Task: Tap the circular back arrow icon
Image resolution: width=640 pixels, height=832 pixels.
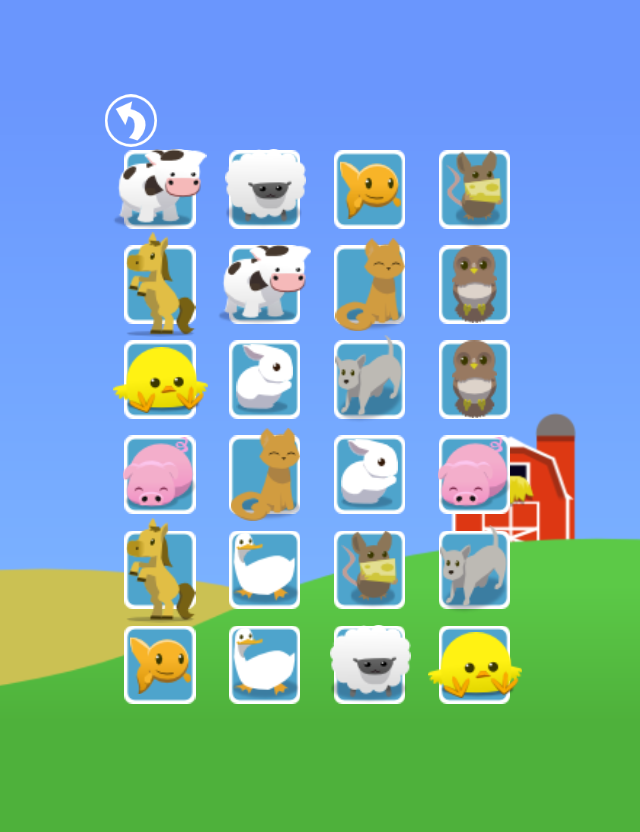Action: coord(131,120)
